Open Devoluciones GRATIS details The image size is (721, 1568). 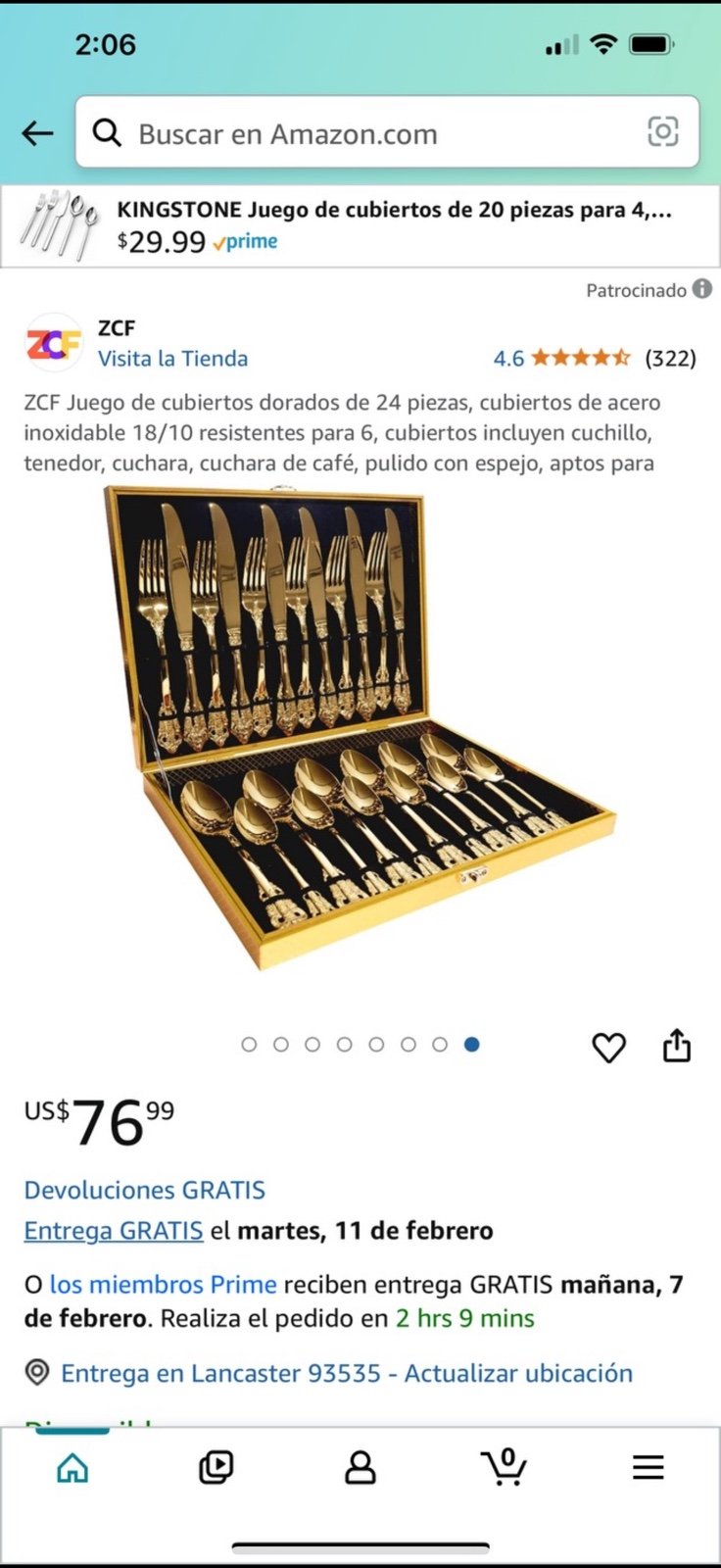[x=145, y=1190]
